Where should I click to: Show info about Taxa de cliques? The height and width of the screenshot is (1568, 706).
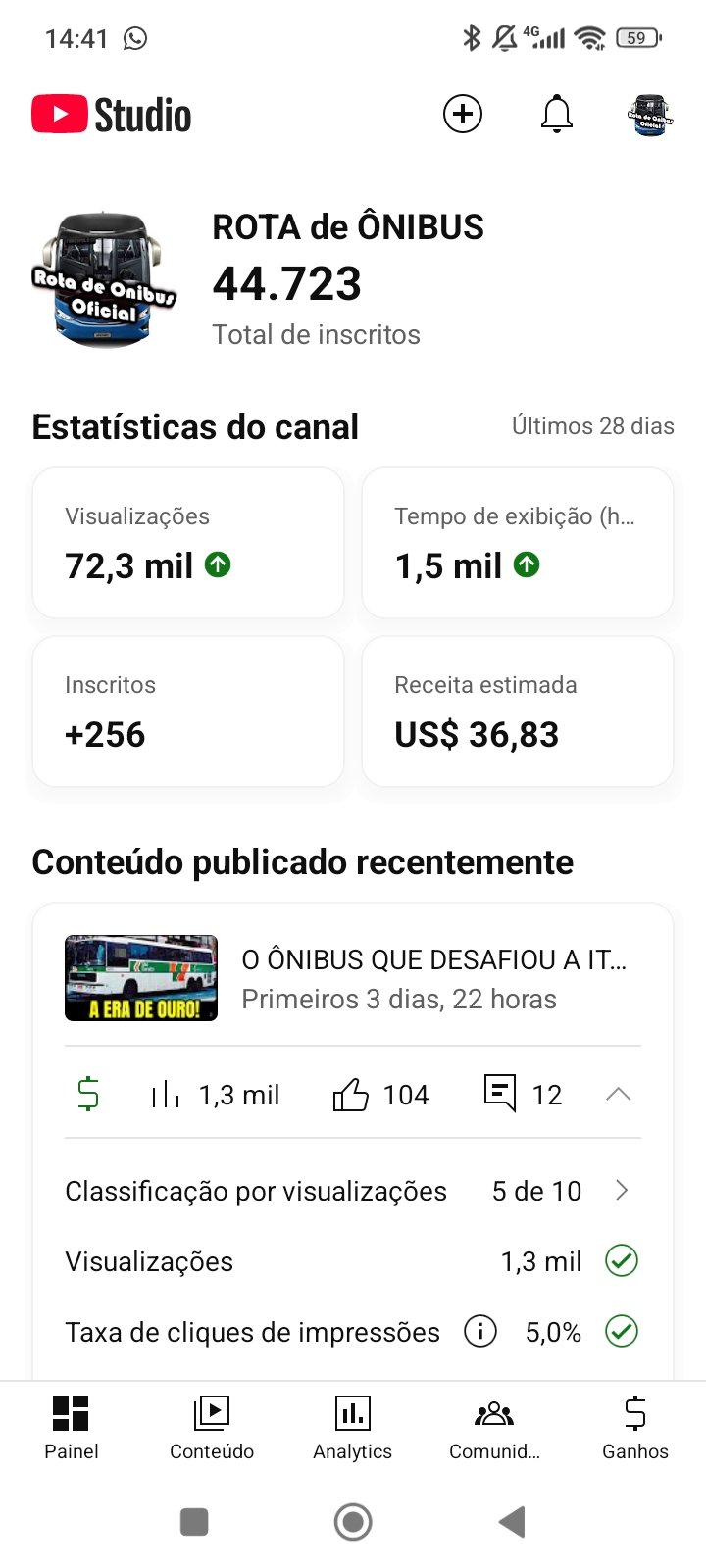[480, 1332]
